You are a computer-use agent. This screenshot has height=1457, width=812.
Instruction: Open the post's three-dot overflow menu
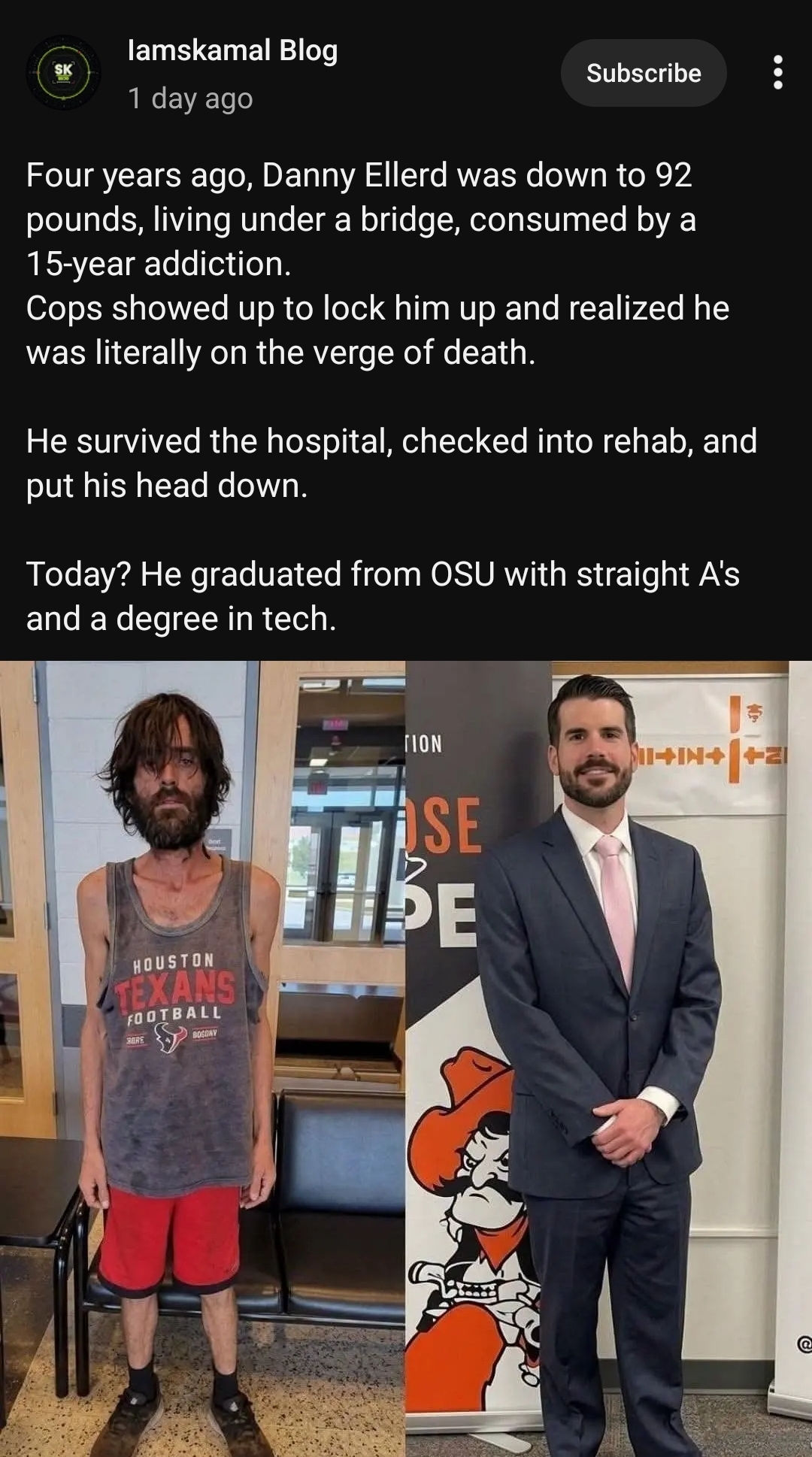click(x=778, y=73)
